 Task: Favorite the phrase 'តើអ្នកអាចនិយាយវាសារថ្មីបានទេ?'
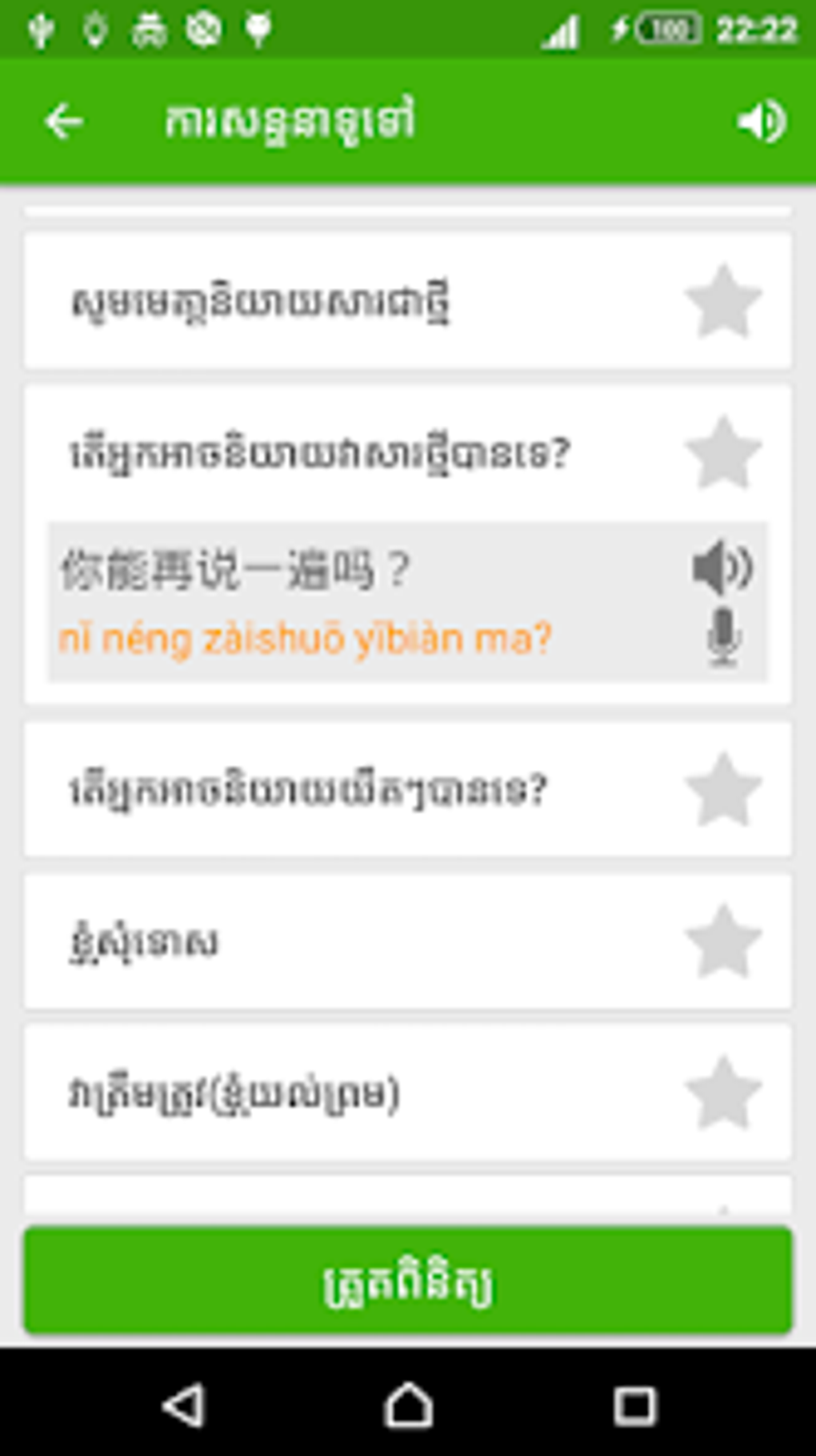[723, 453]
